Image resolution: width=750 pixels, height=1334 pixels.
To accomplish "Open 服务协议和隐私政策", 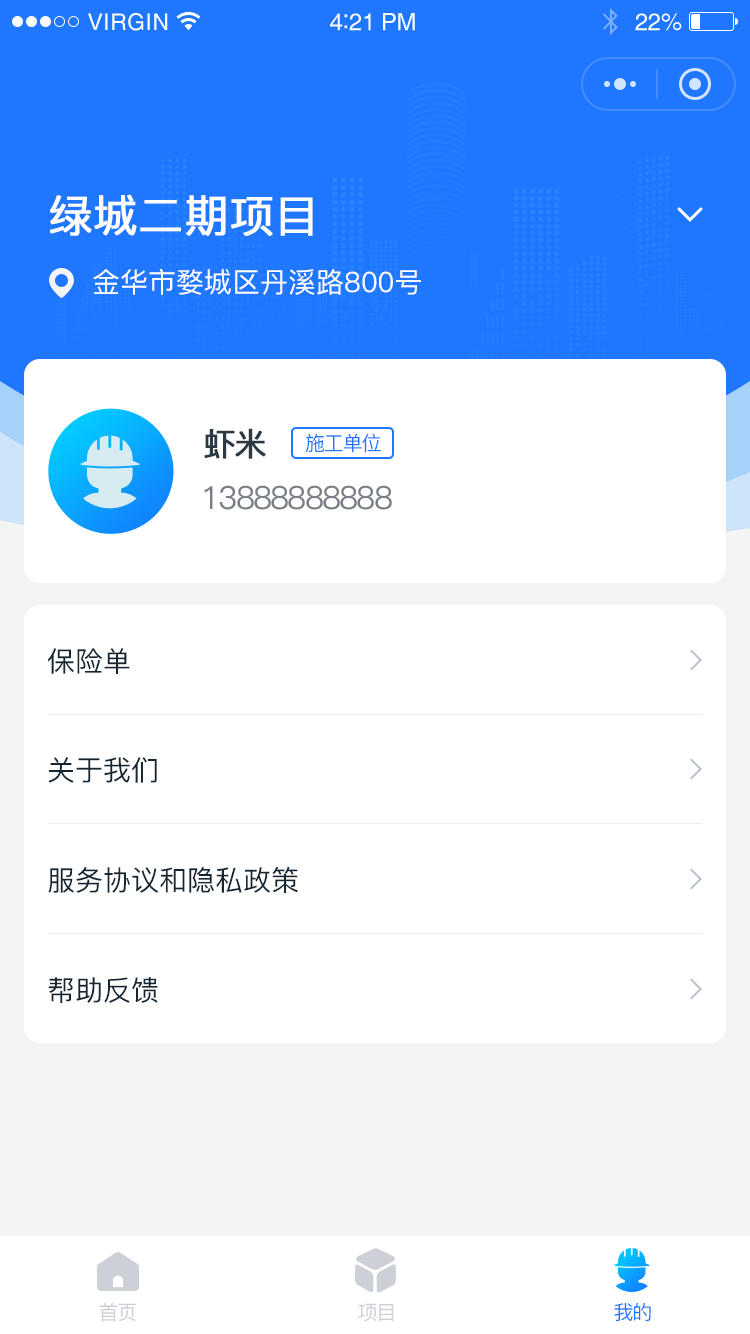I will click(173, 880).
